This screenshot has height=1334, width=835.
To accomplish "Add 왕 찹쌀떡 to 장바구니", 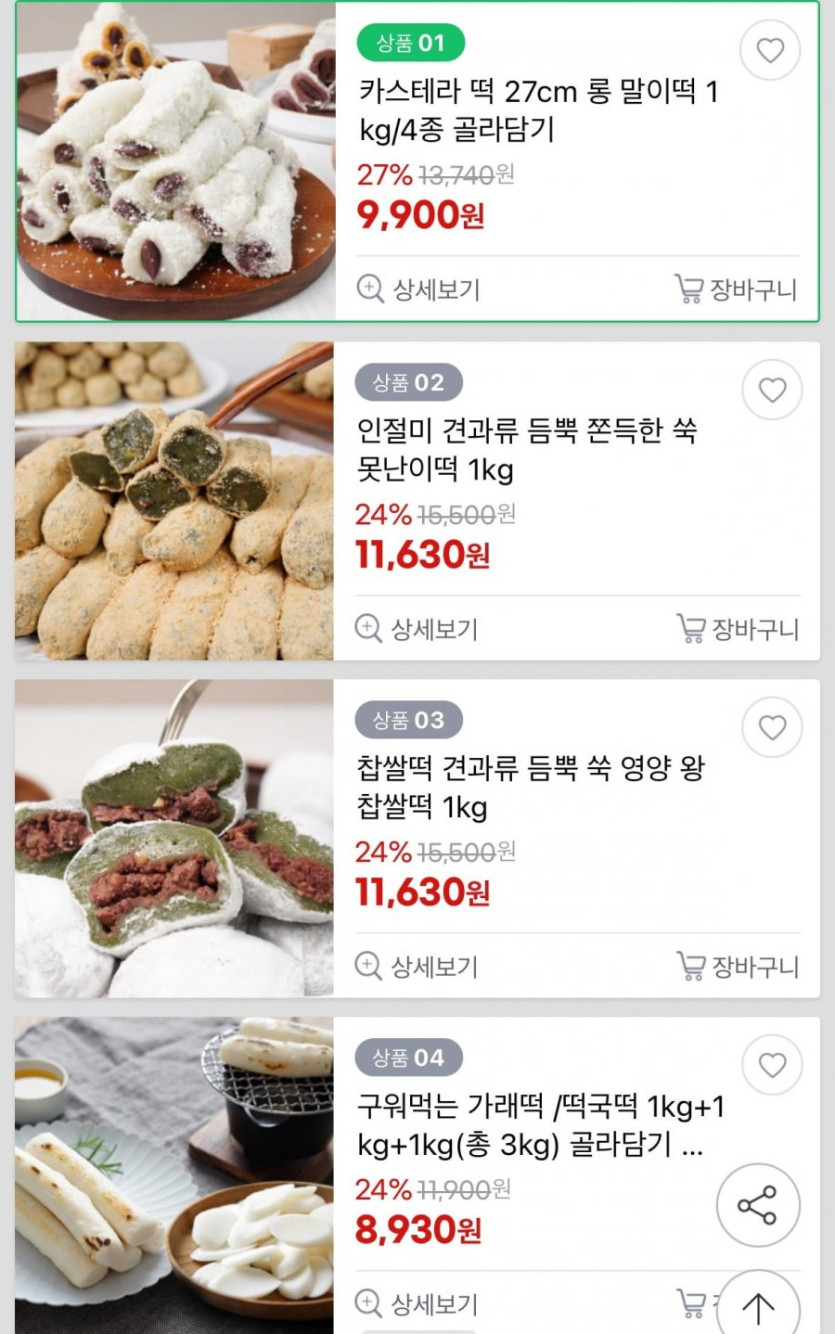I will click(738, 967).
